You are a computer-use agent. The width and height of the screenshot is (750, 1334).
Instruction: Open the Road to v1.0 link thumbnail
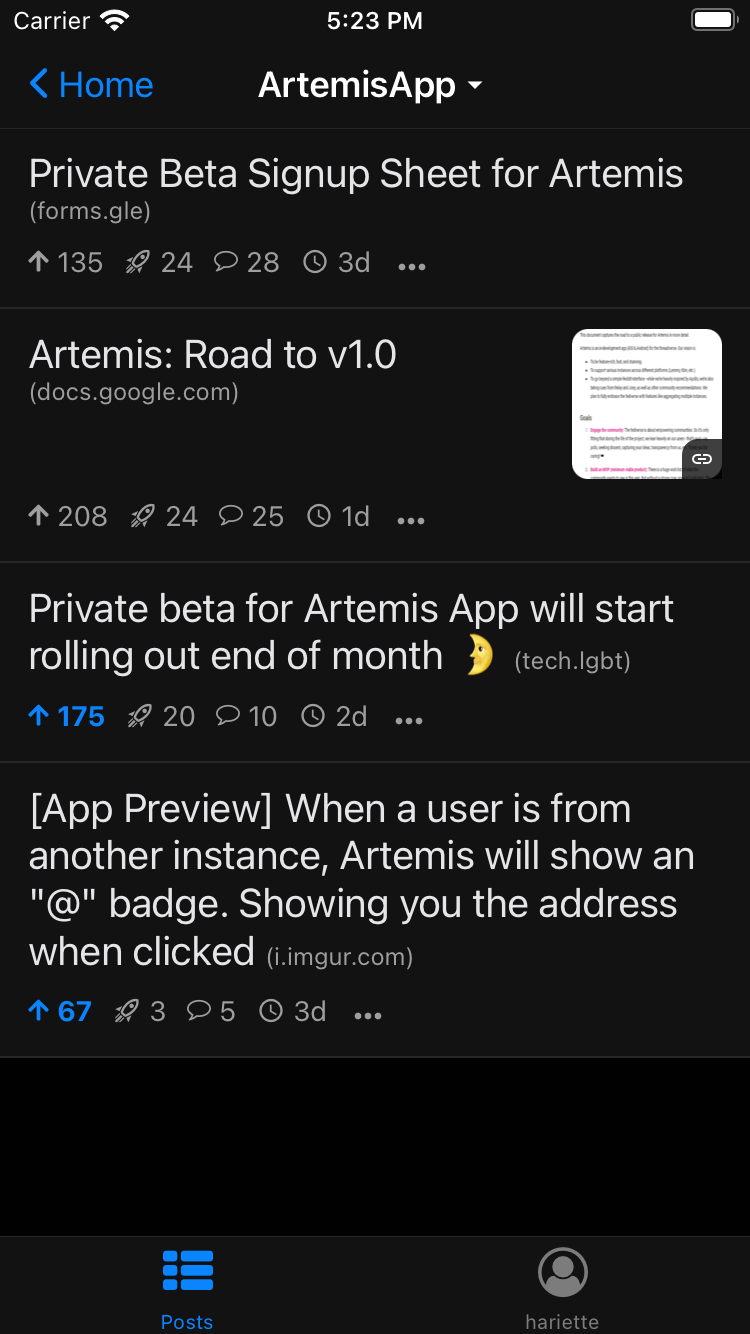(647, 404)
